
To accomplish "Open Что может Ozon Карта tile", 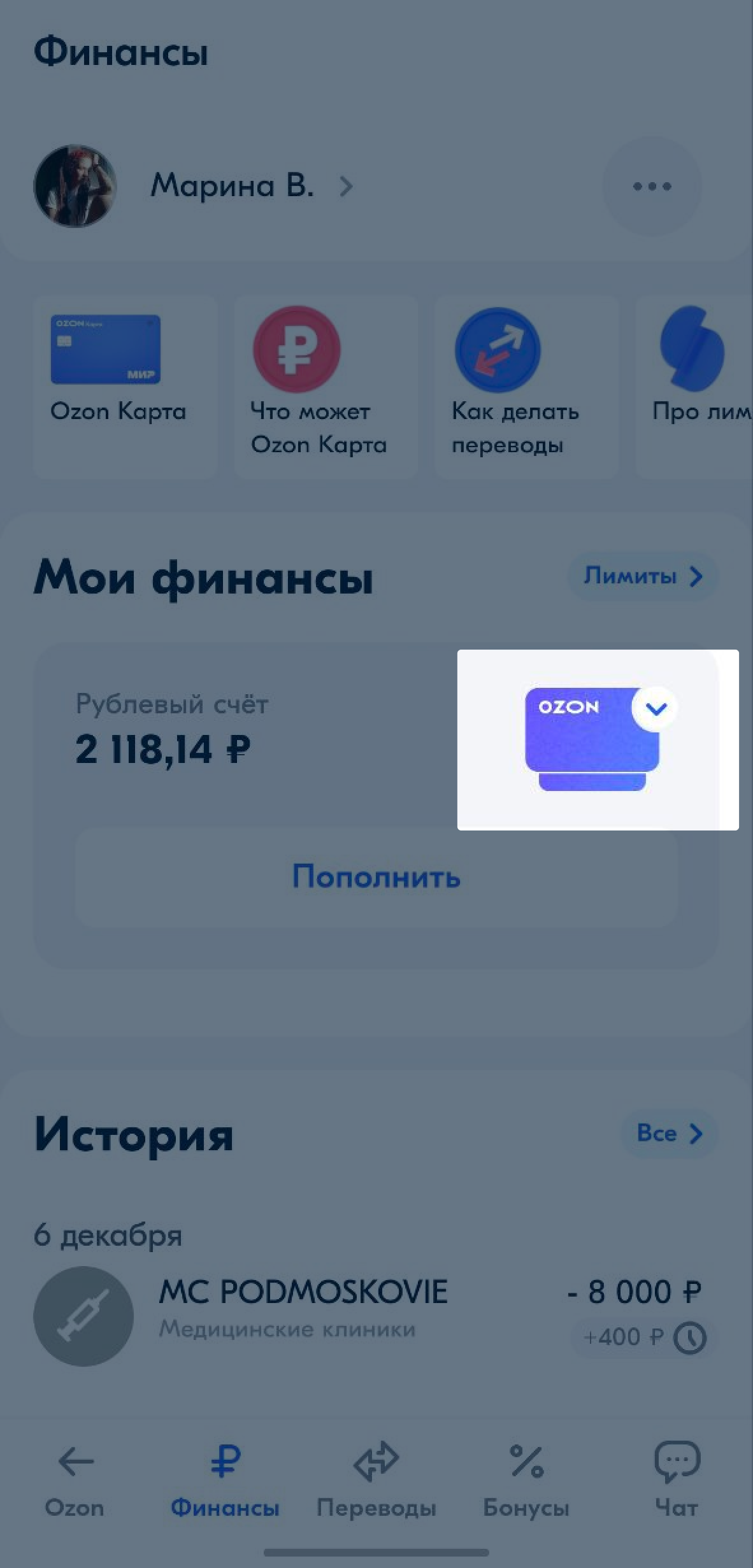I will tap(325, 386).
